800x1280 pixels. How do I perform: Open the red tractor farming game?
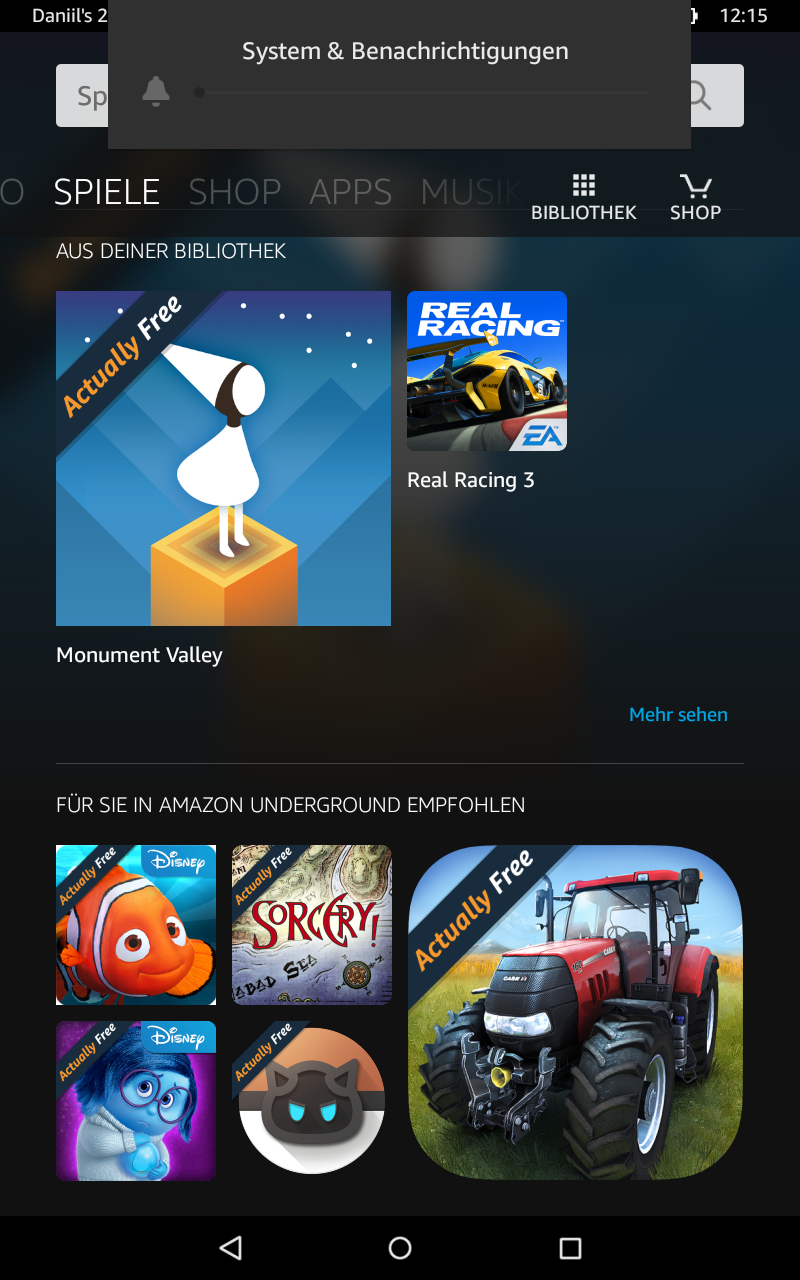(576, 1013)
